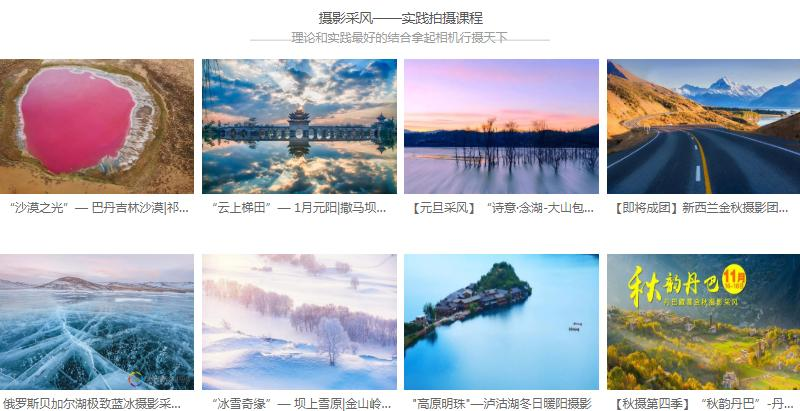Open the "沙漠之光" 巴丹吉林沙漠 course card

pyautogui.click(x=97, y=126)
